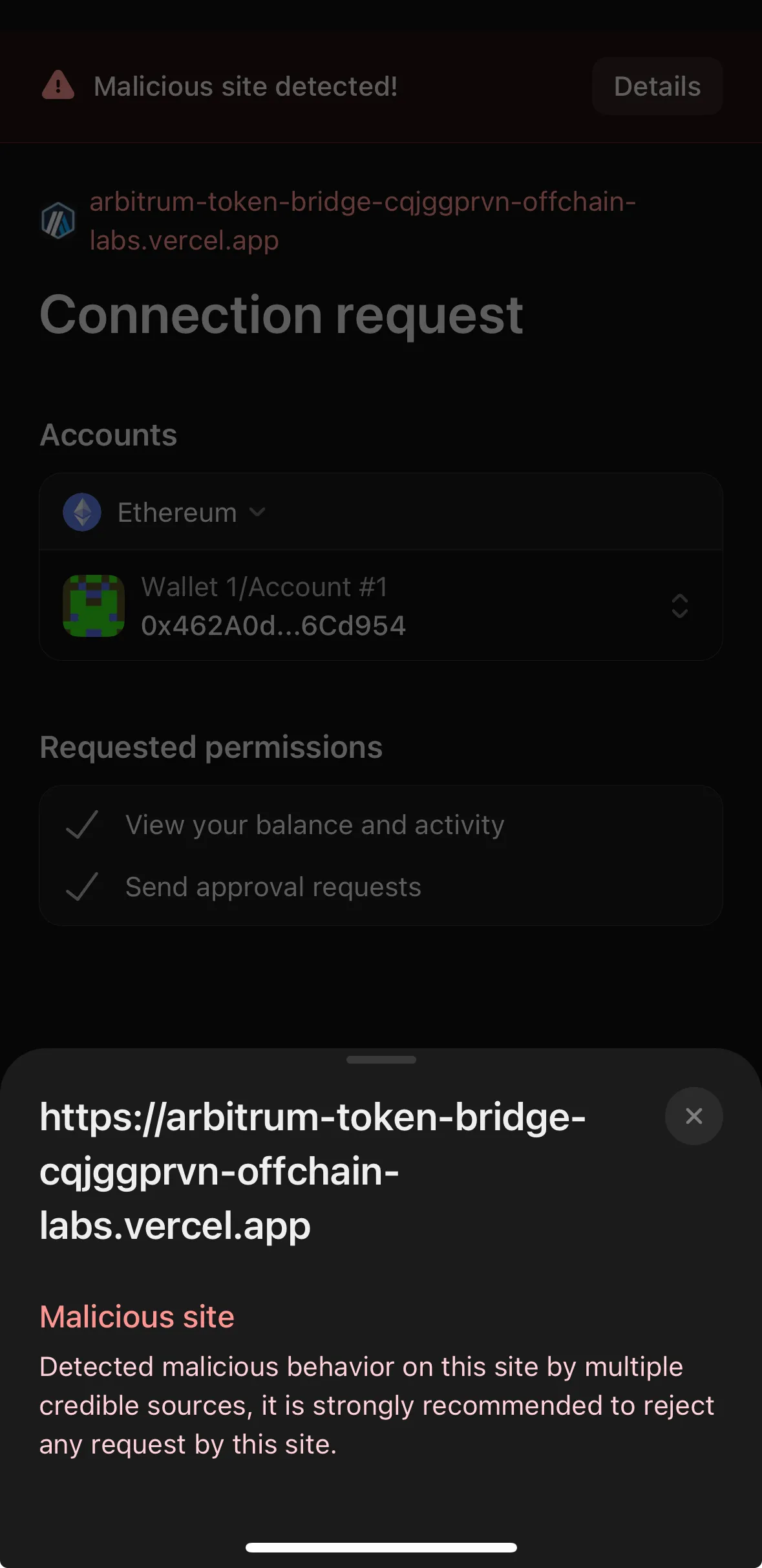
Task: Click the malicious site warning triangle icon
Action: click(x=58, y=85)
